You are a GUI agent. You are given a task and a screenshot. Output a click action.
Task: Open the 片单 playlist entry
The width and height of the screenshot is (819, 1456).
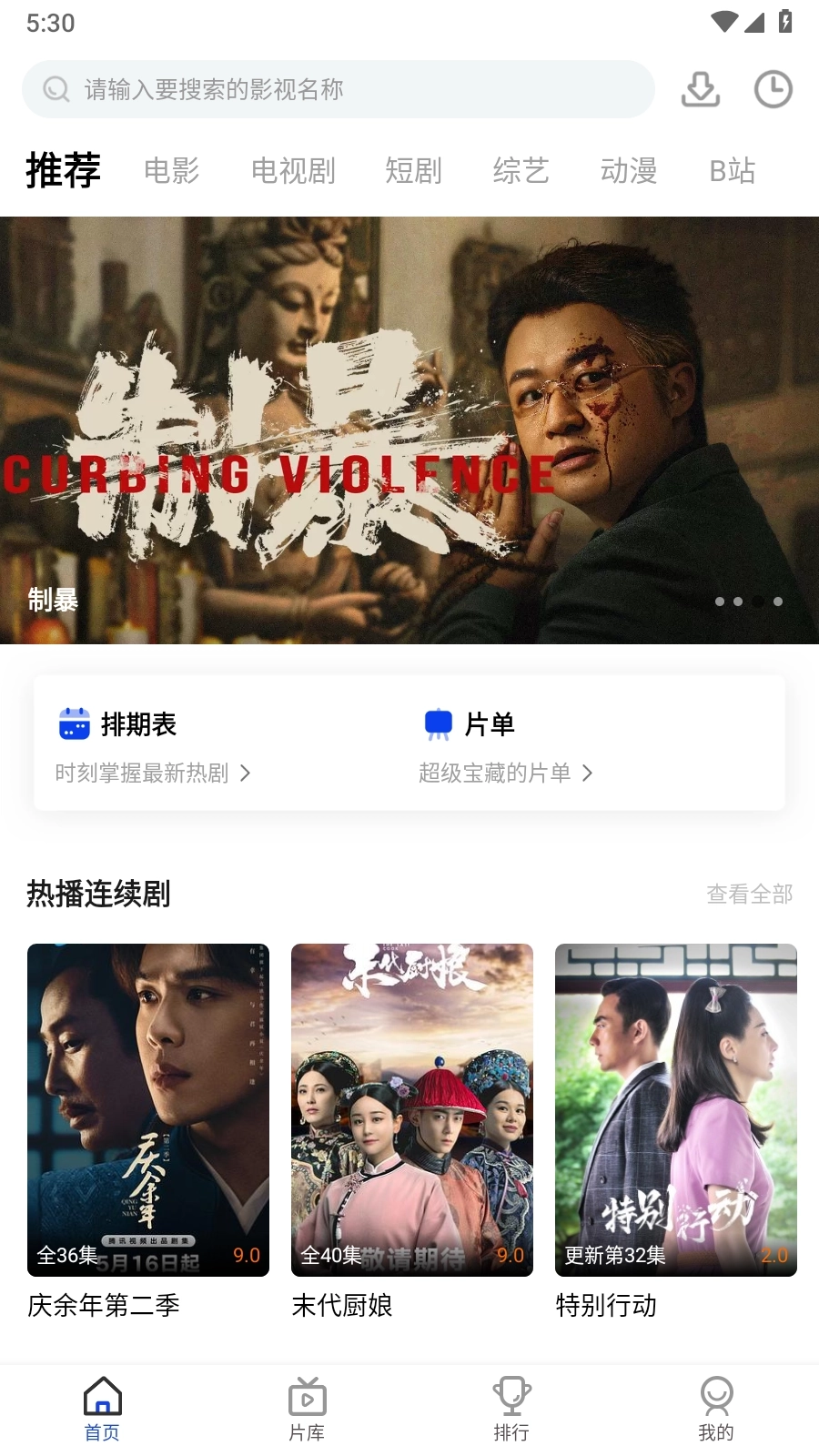click(505, 743)
